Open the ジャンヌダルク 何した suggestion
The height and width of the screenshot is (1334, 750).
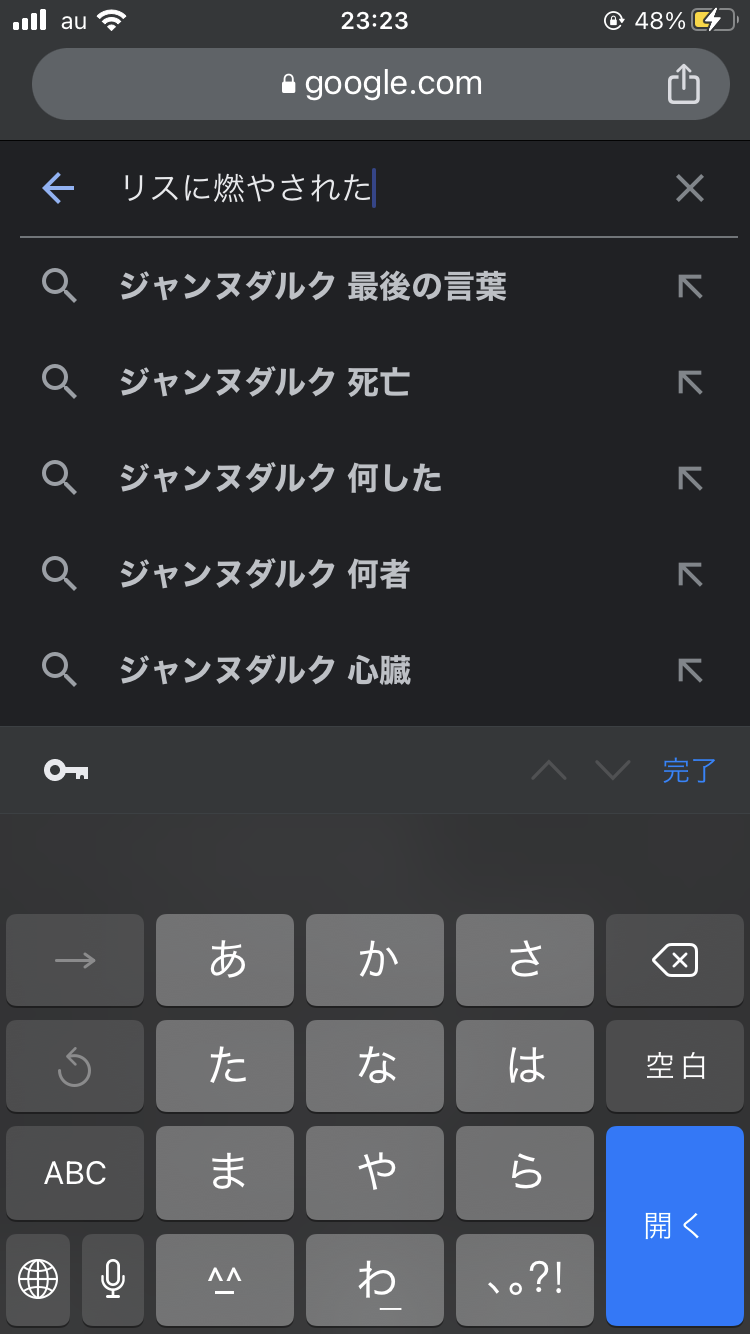(x=280, y=478)
